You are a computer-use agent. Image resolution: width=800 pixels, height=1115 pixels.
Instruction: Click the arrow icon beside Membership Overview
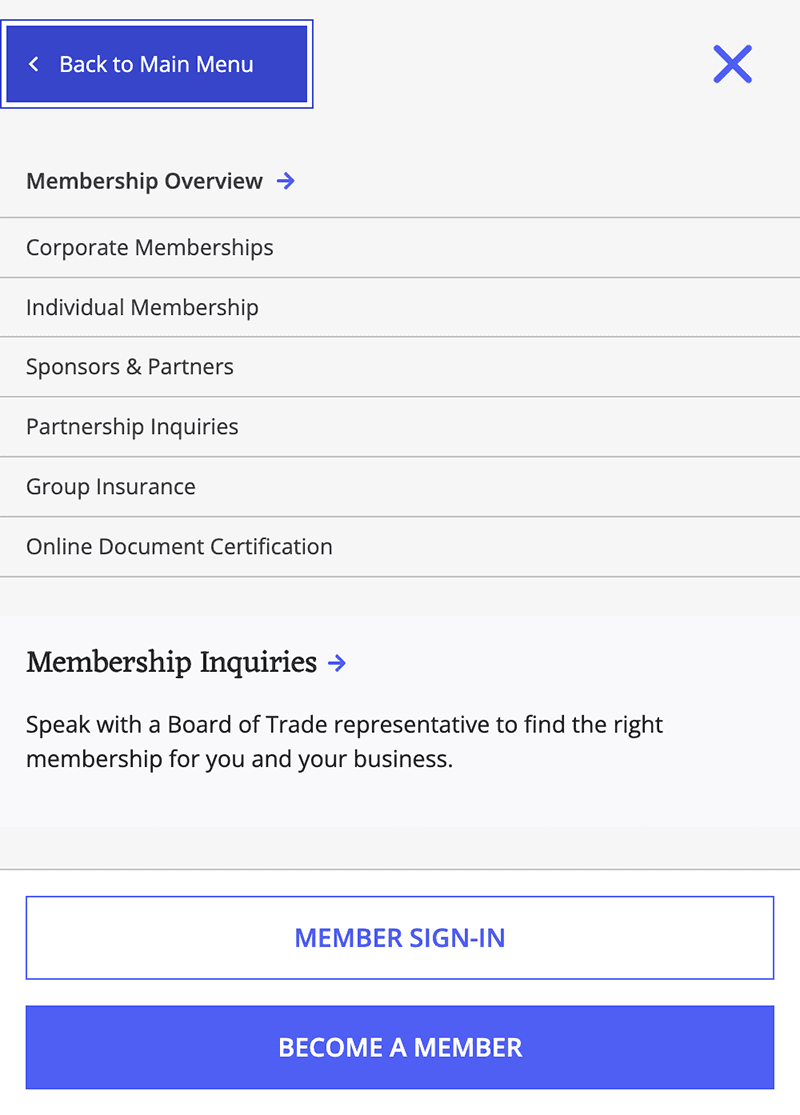[286, 181]
